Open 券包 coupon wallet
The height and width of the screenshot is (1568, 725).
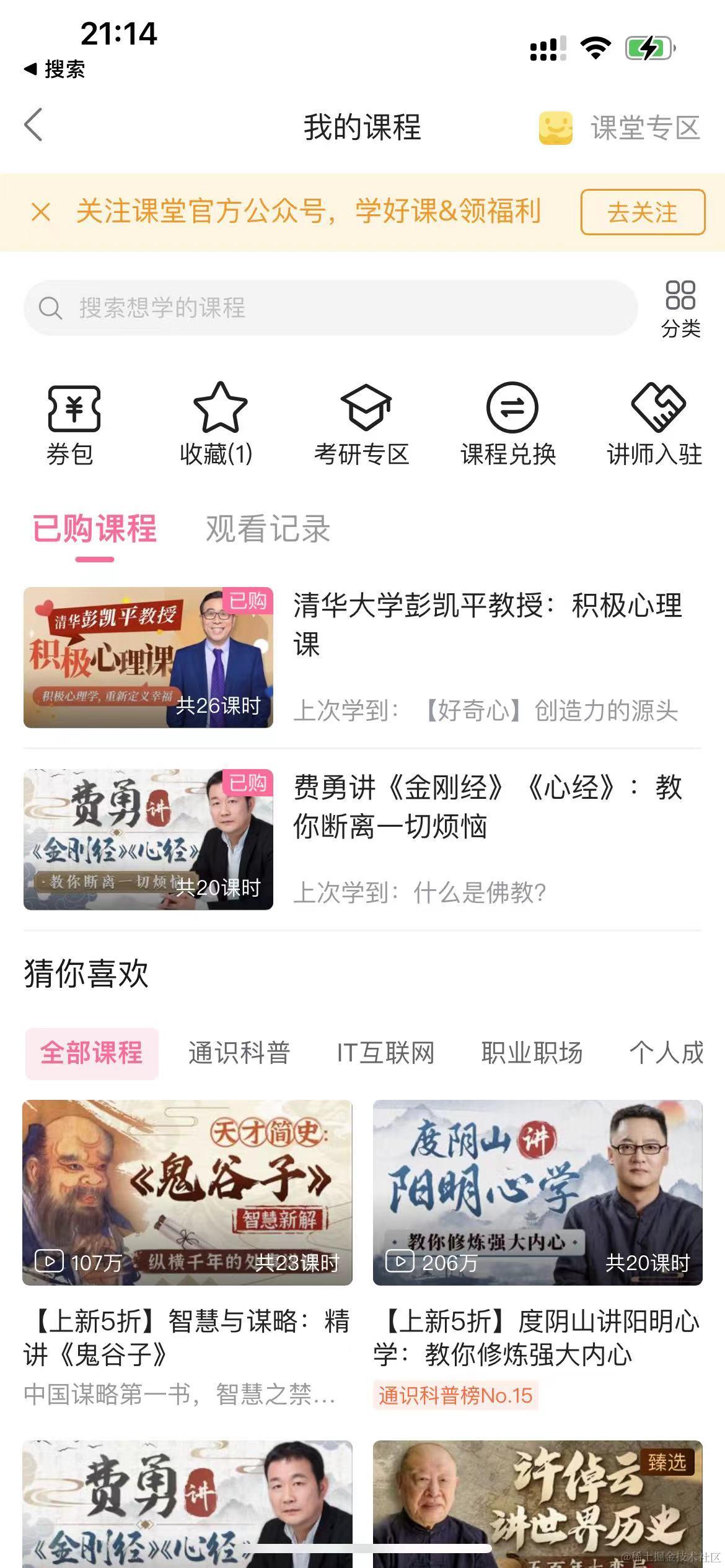click(x=72, y=424)
